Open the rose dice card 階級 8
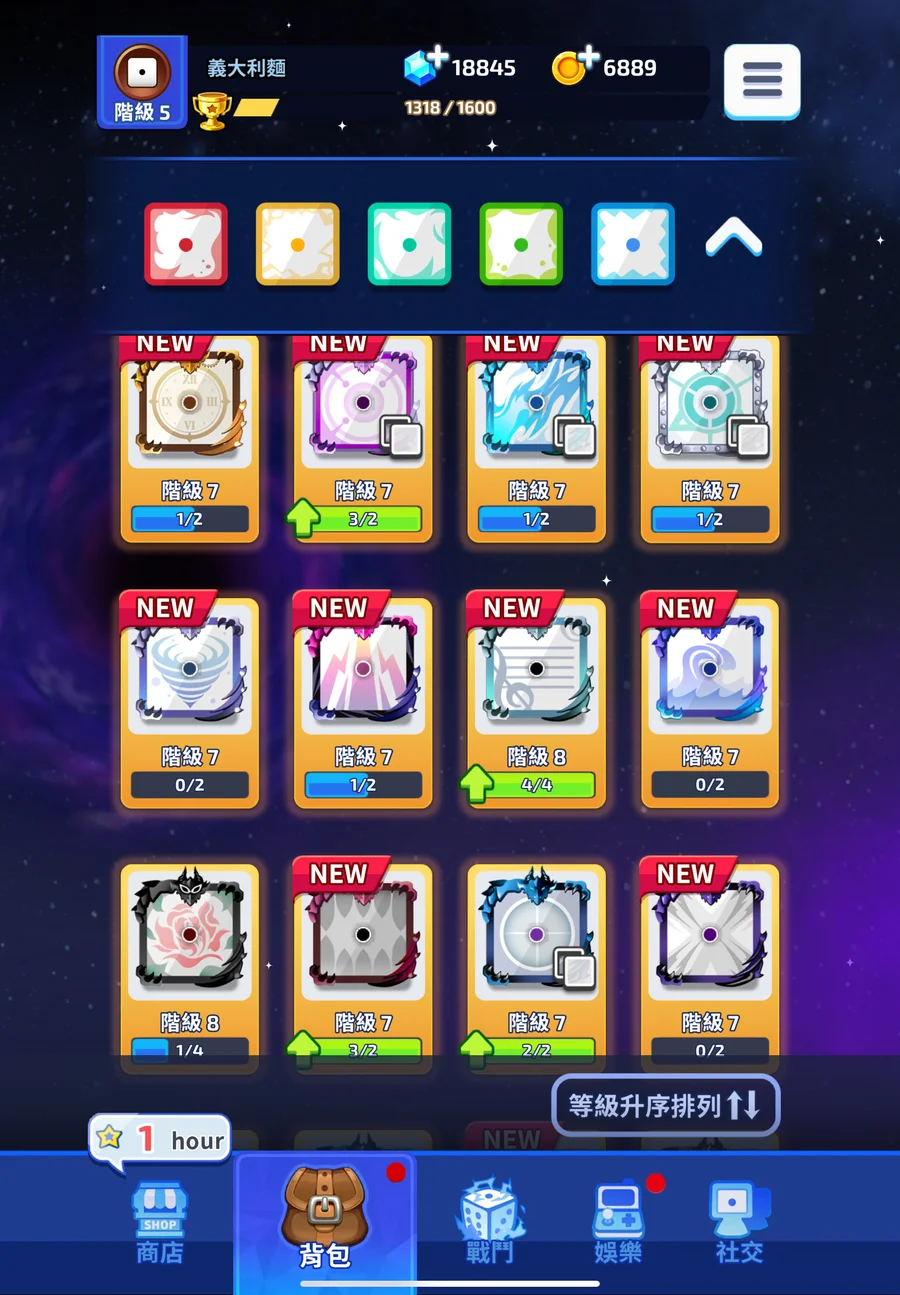Screen dimensions: 900x1295 pyautogui.click(x=189, y=960)
